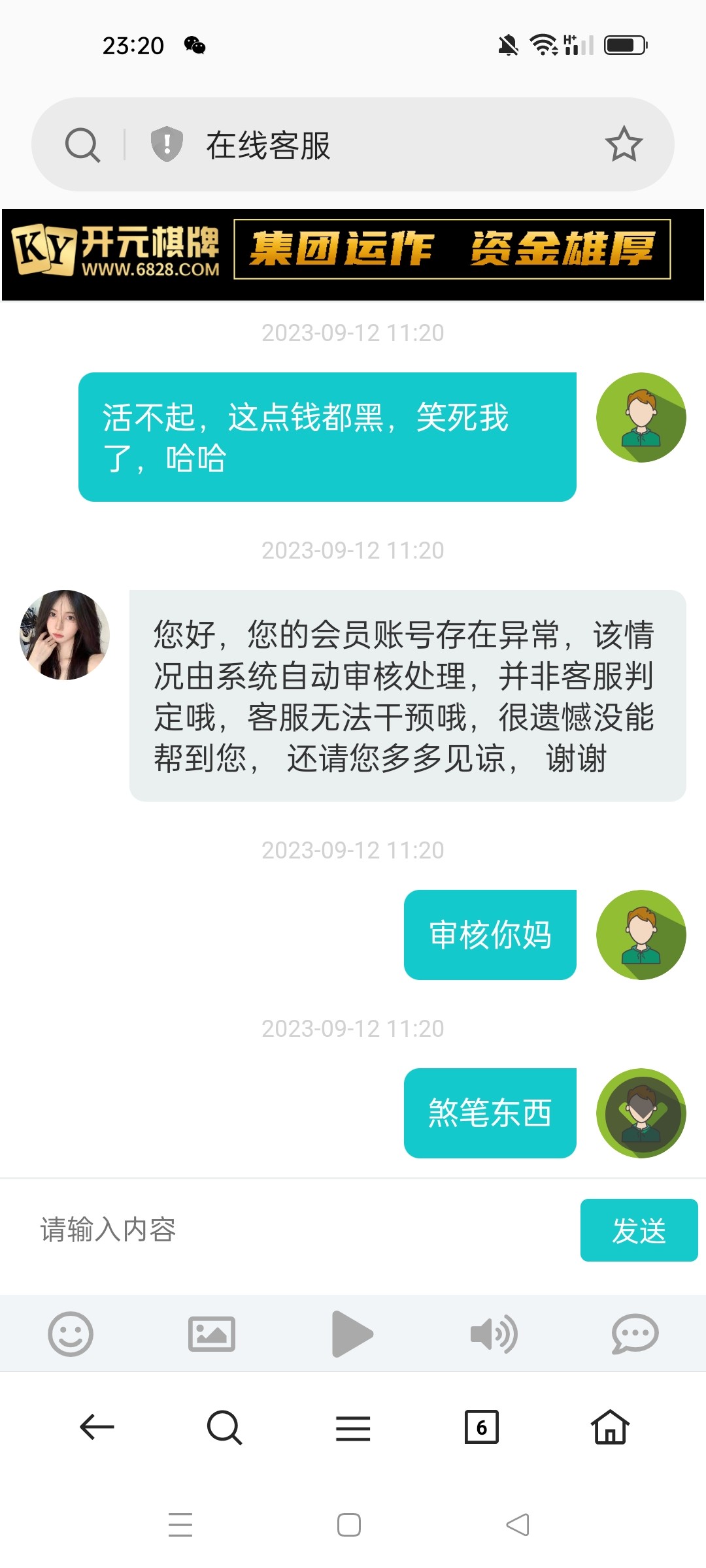This screenshot has width=706, height=1568.
Task: Switch tabs using the 6 tab counter
Action: coord(482,1427)
